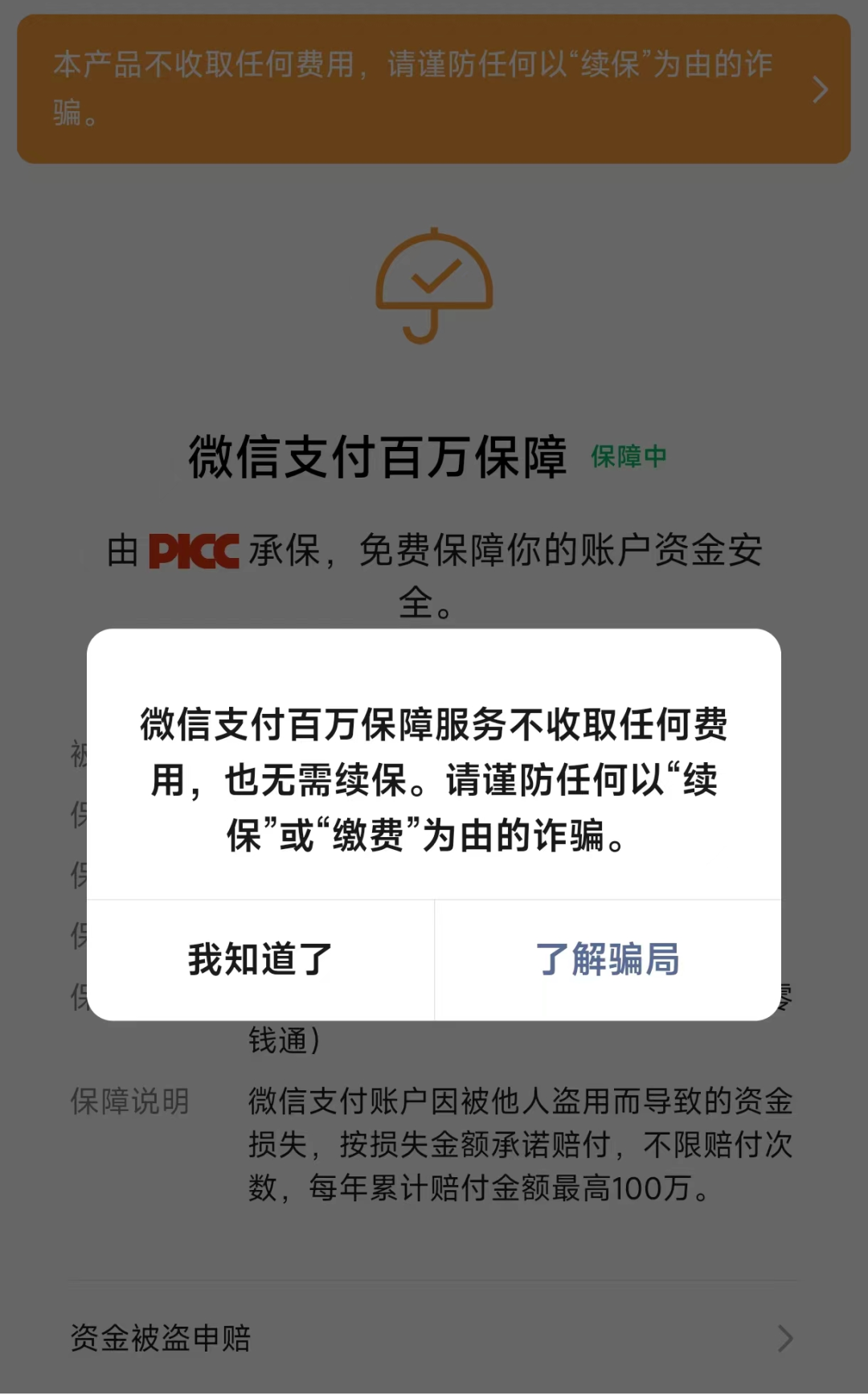Dismiss dialog with 我知道了
Screen dimensions: 868x1395
tap(260, 959)
